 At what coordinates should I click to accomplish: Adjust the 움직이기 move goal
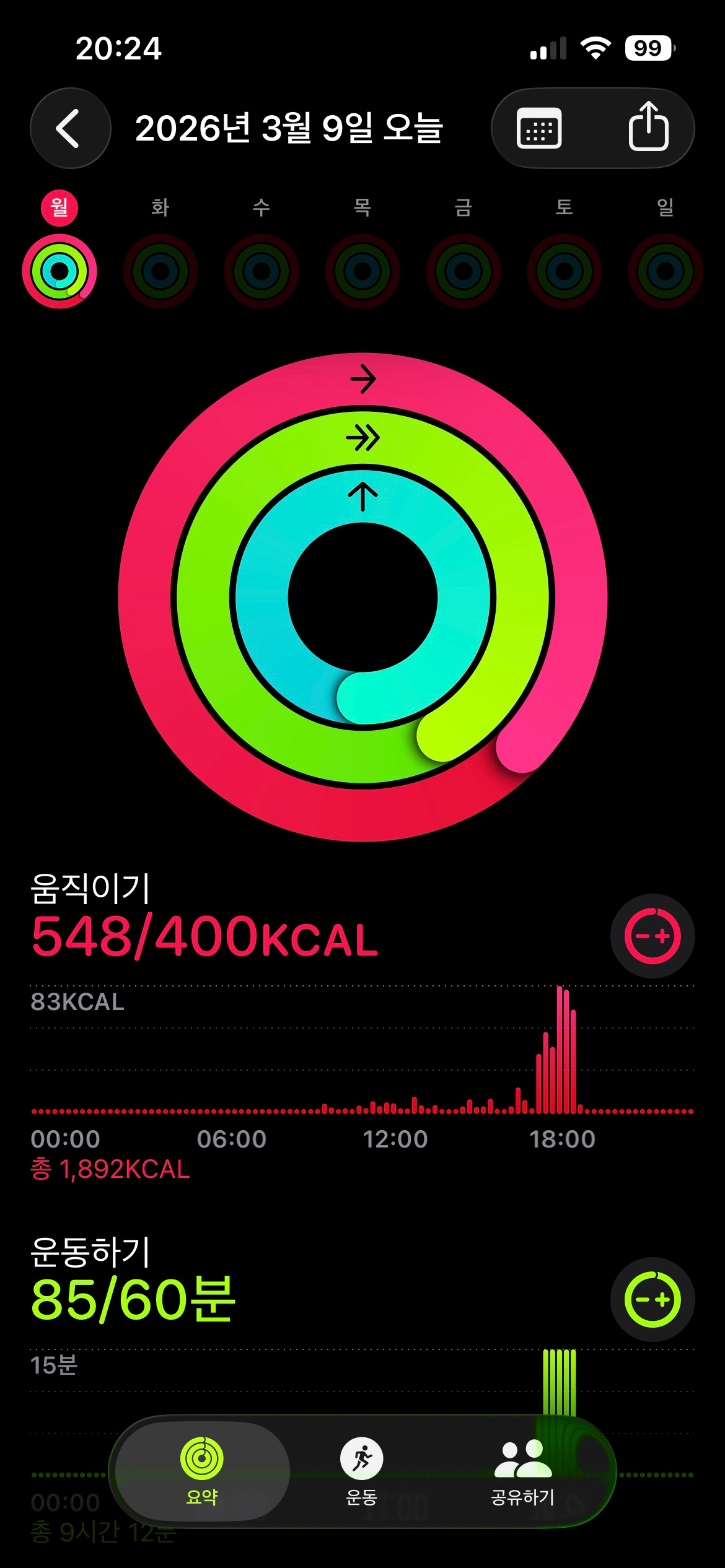[652, 936]
